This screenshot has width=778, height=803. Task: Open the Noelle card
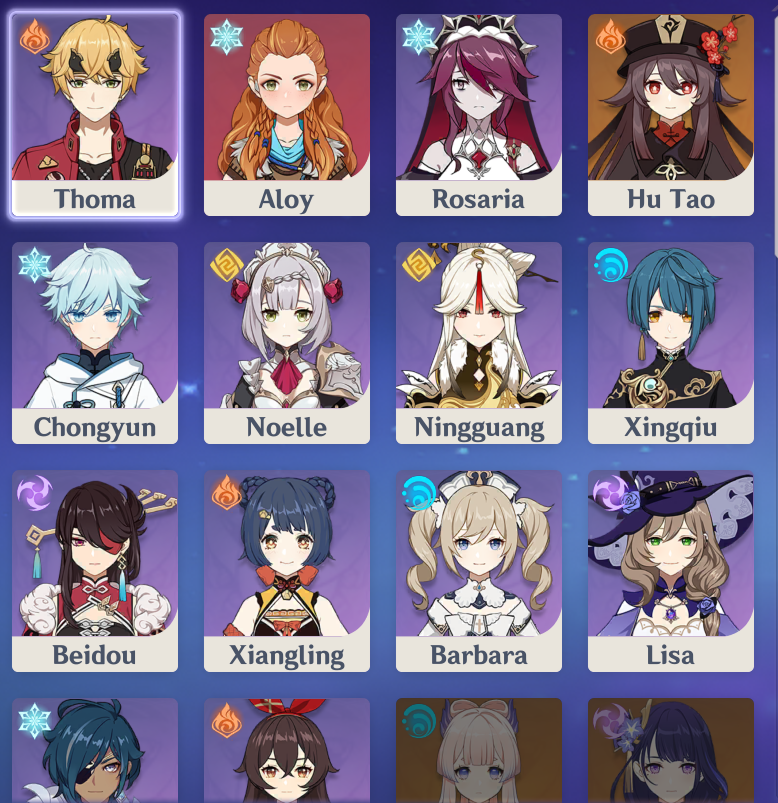pyautogui.click(x=287, y=343)
